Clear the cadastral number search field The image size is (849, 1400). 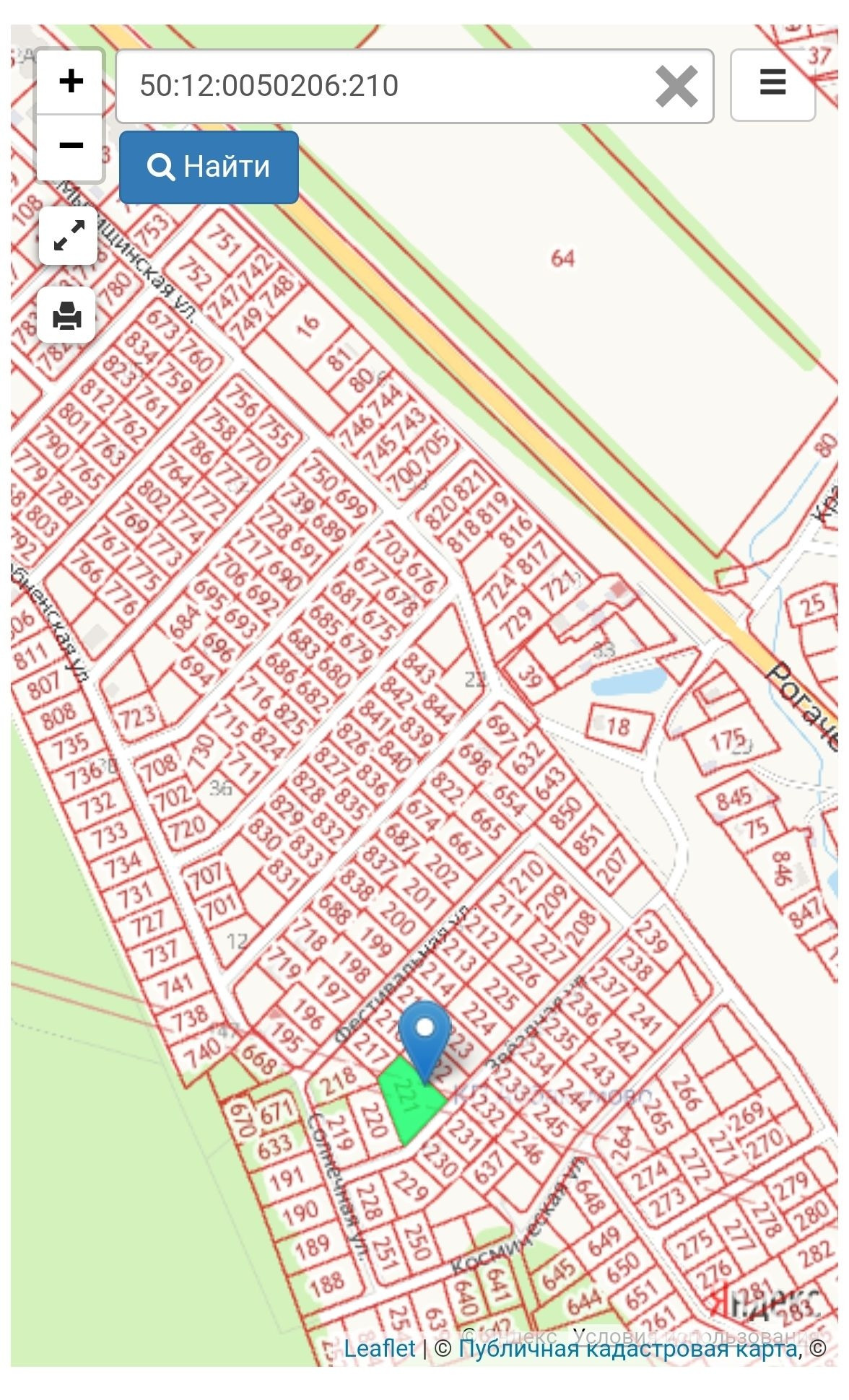pos(676,87)
